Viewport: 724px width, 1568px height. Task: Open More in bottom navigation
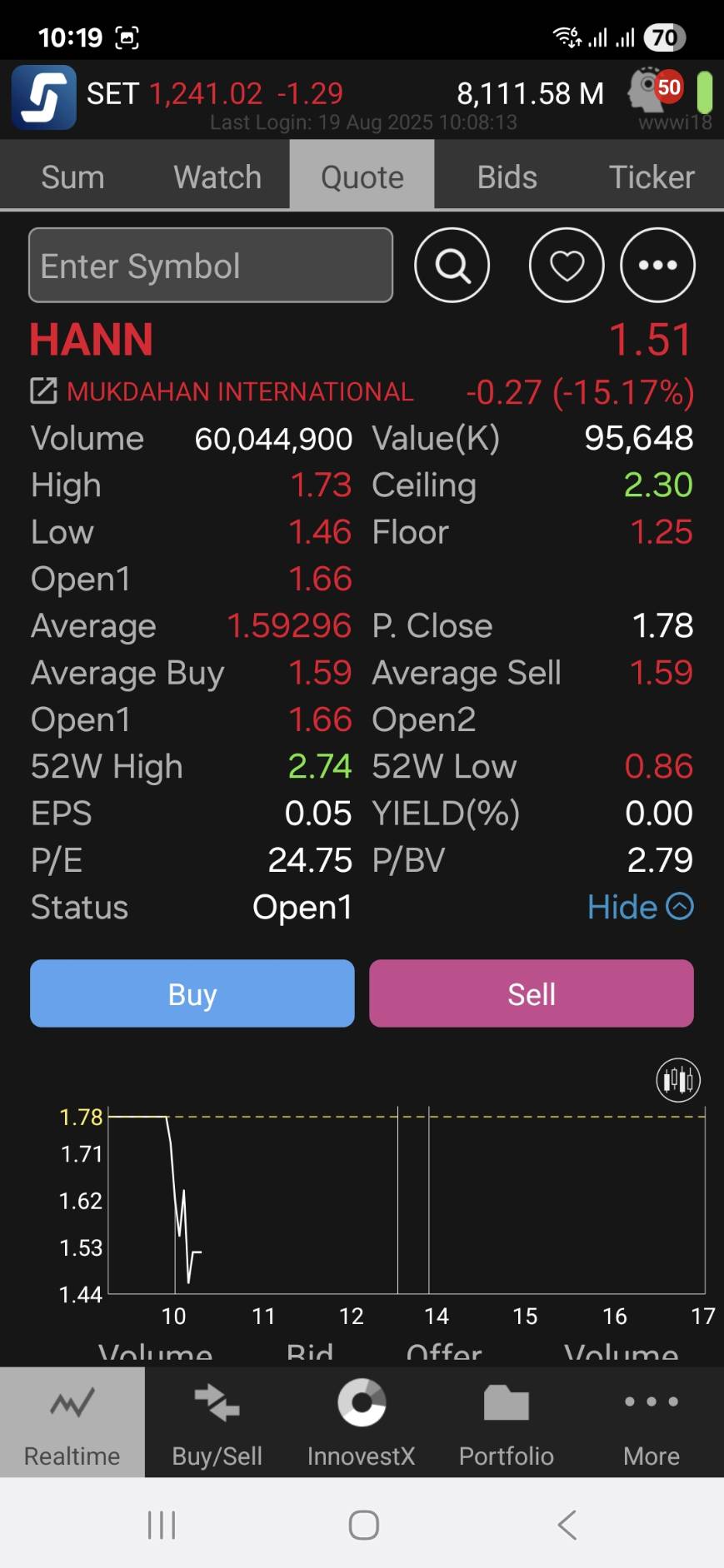652,1423
